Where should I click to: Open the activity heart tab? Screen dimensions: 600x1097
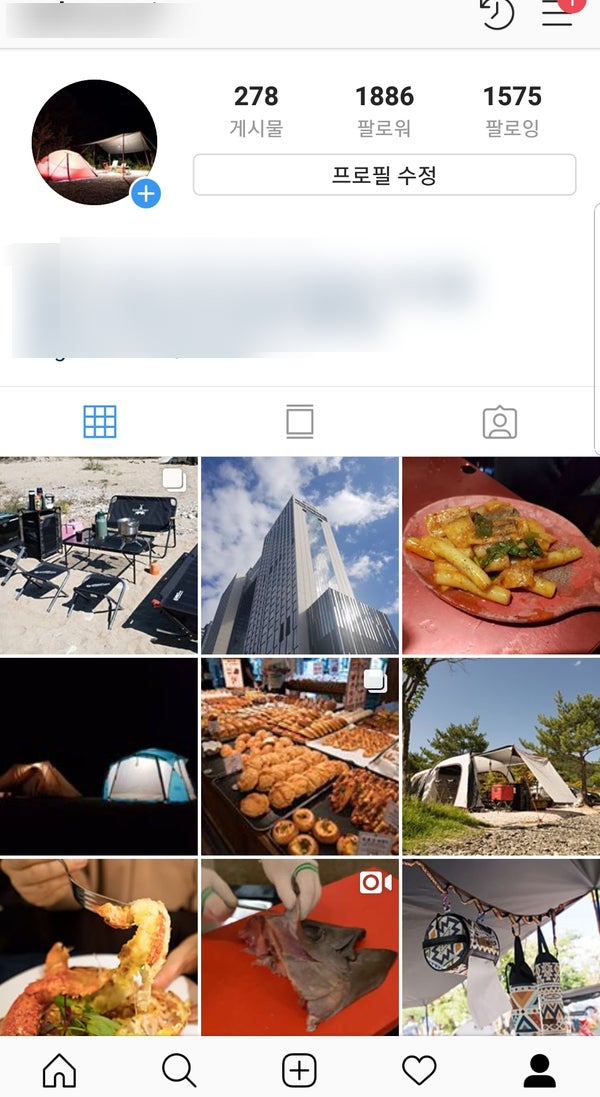tap(419, 1070)
